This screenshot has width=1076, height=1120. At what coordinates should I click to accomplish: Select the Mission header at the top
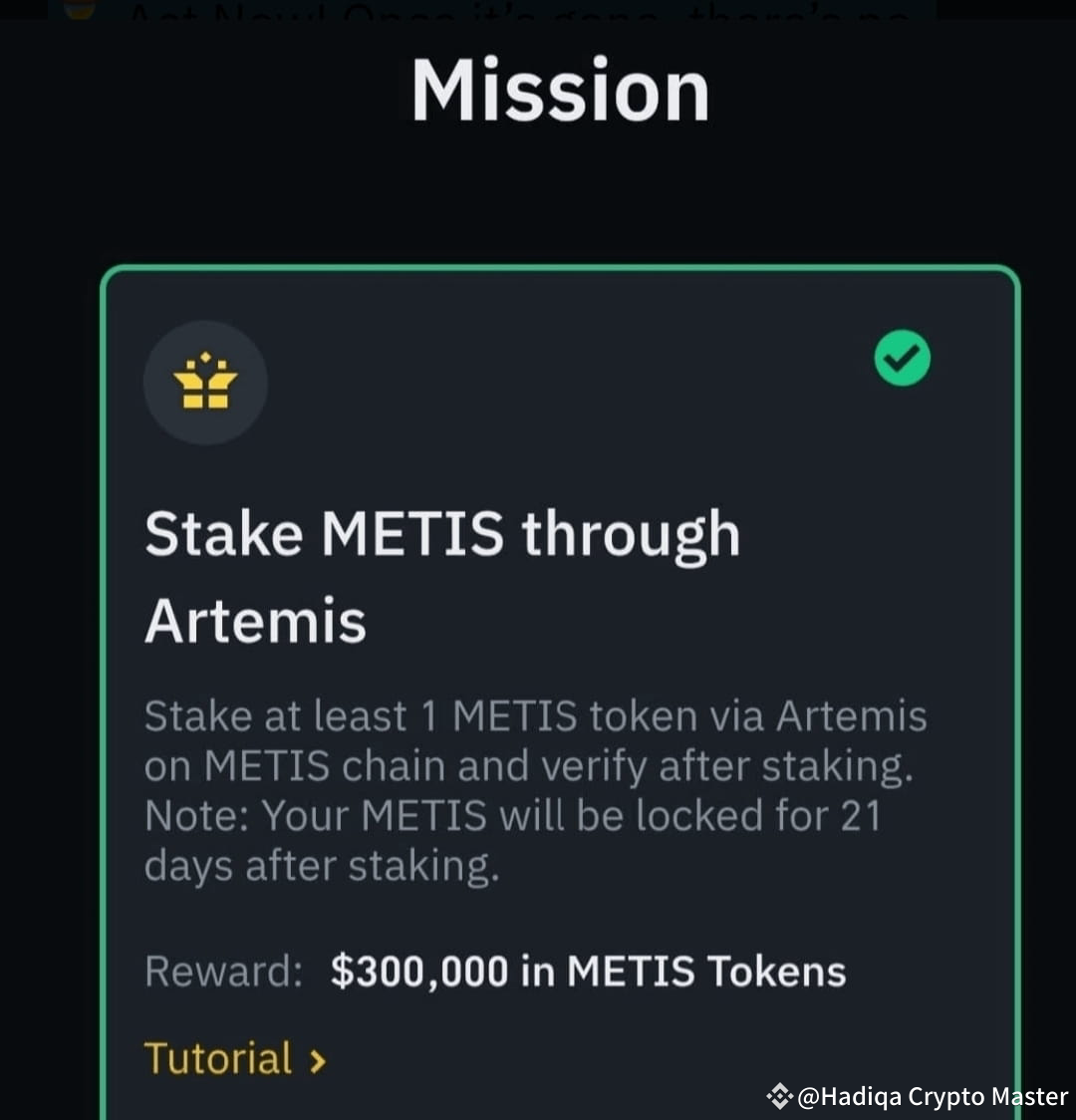coord(560,90)
